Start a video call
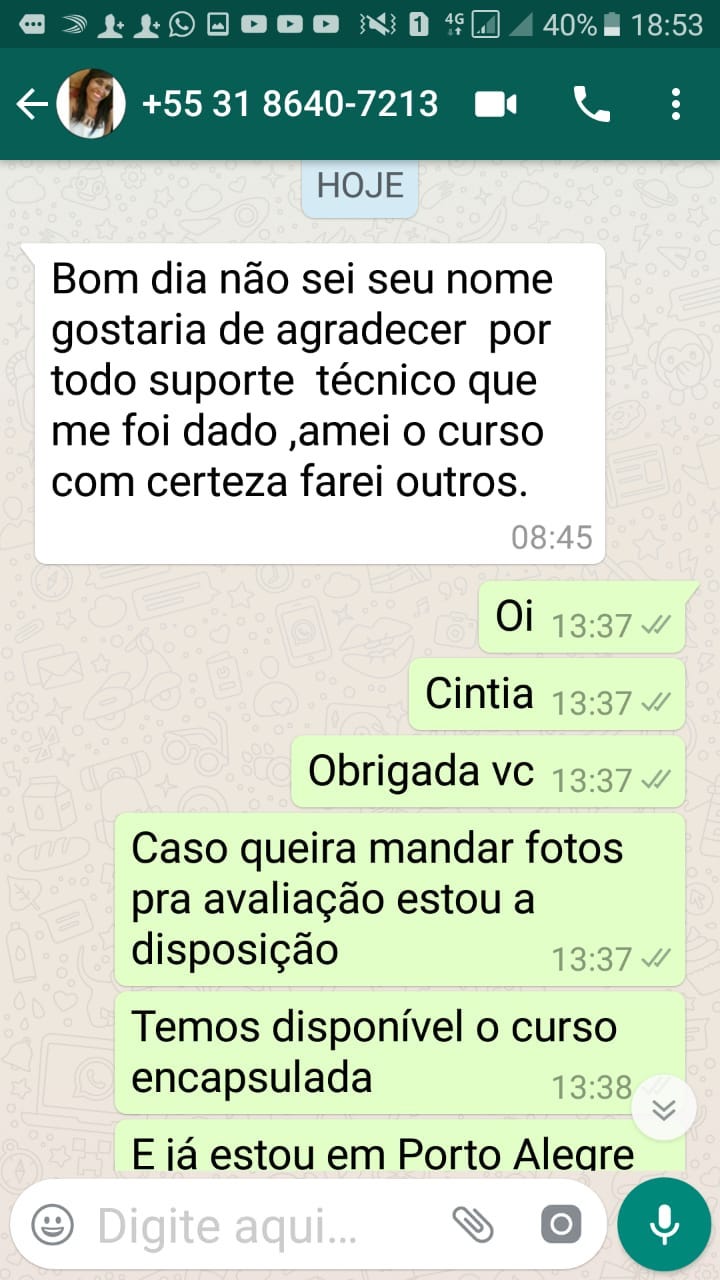The width and height of the screenshot is (720, 1280). 496,104
